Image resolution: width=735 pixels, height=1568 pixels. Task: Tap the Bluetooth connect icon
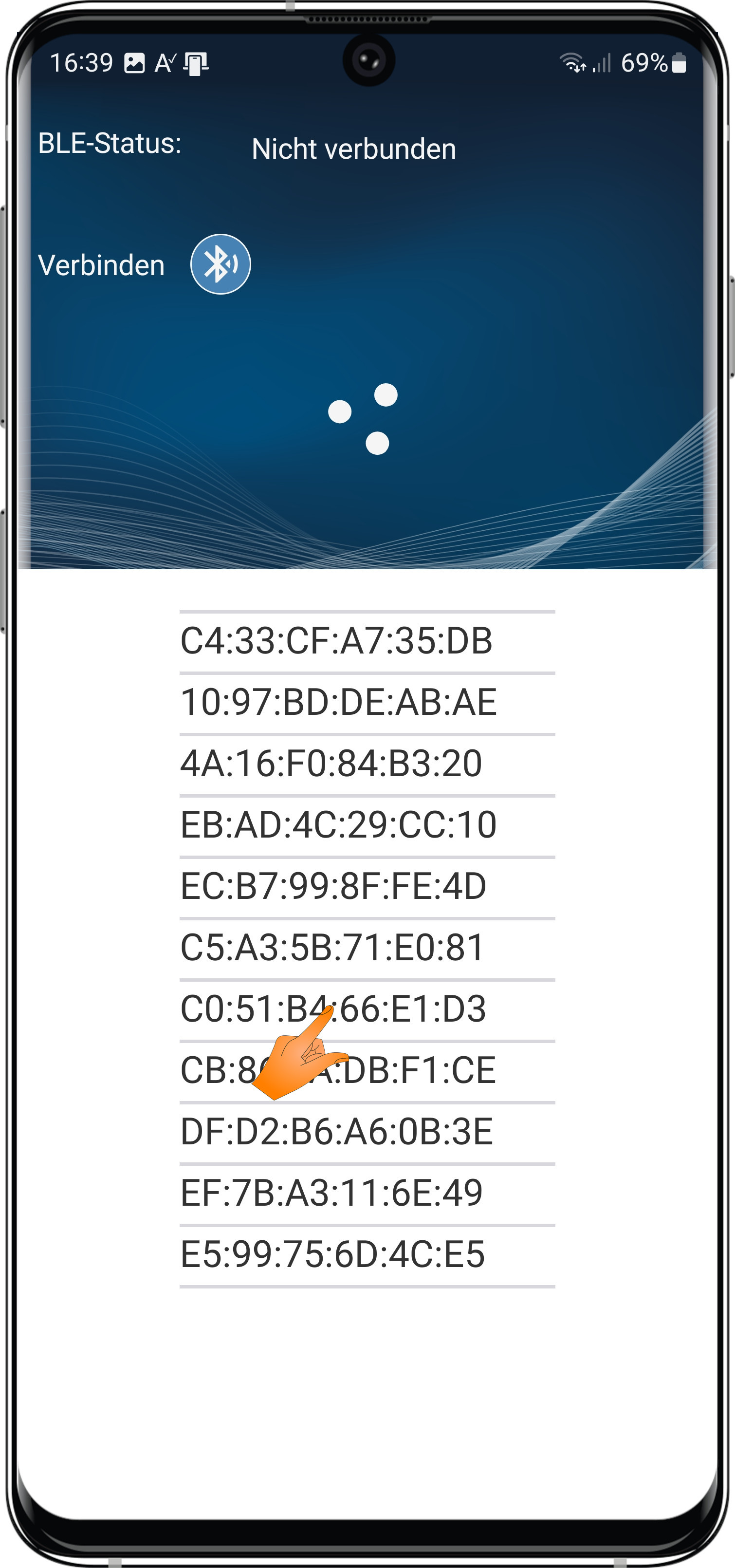pos(220,264)
